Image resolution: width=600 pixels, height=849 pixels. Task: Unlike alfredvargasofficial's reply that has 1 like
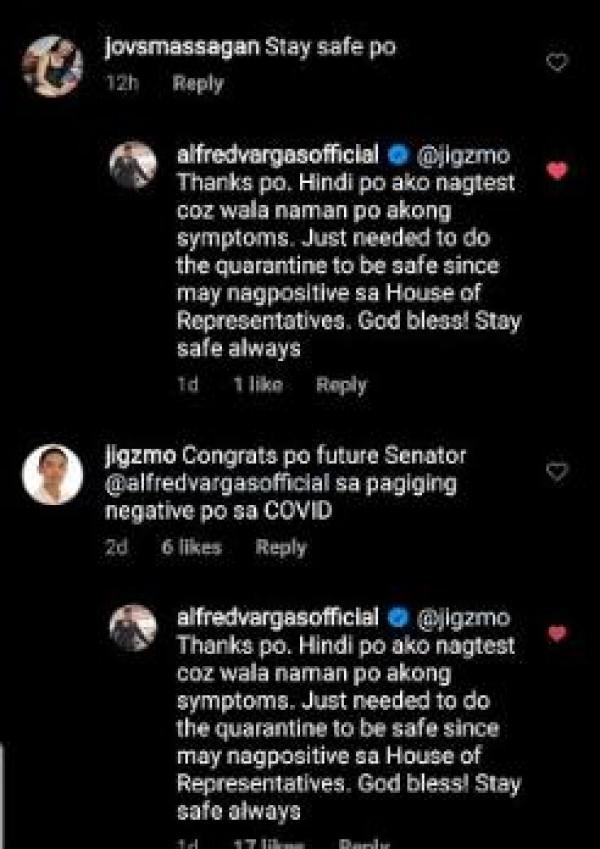coord(558,171)
